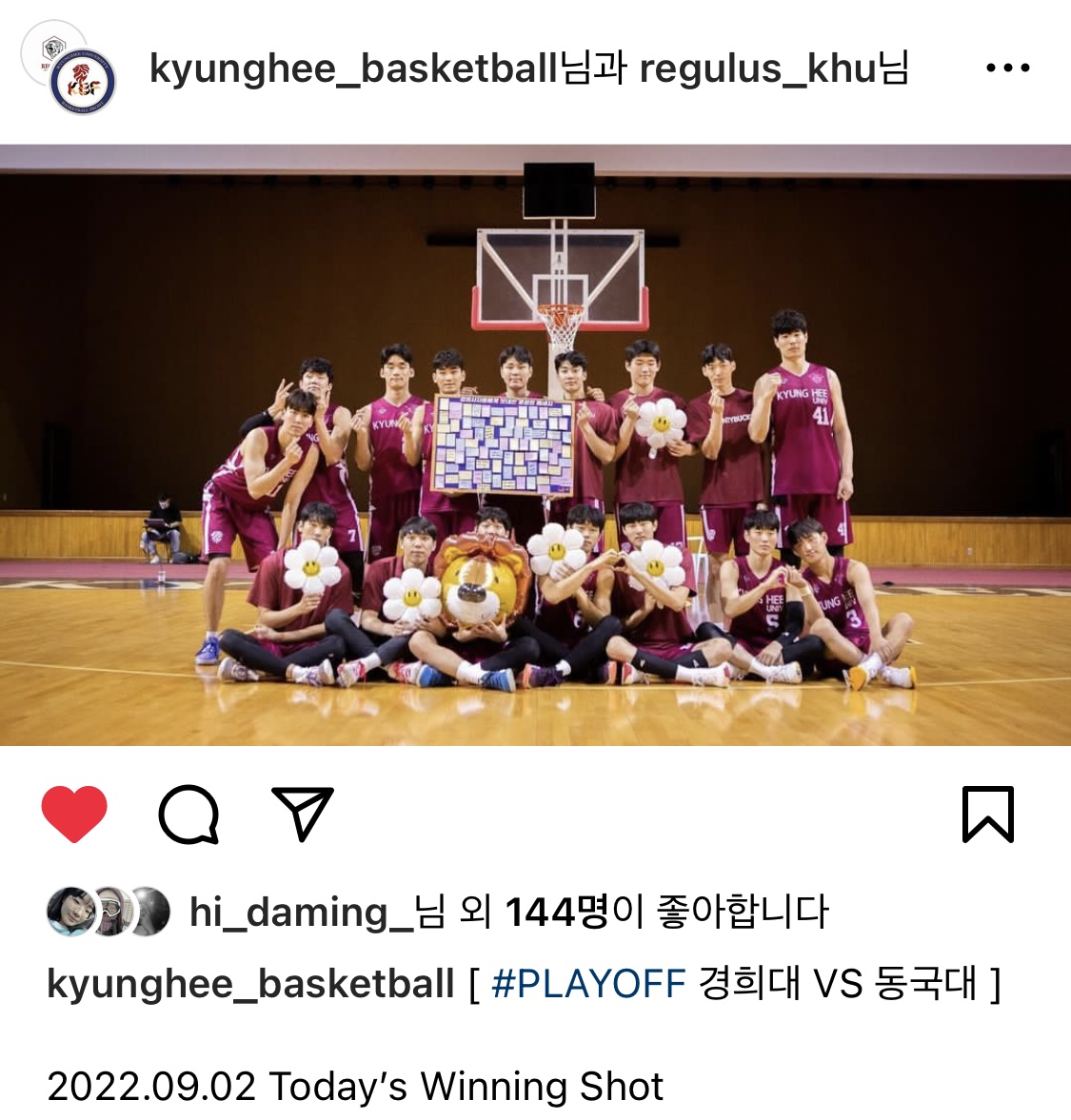Screen dimensions: 1071x1120
Task: Open regulus_khu profile from the header
Action: (x=757, y=69)
